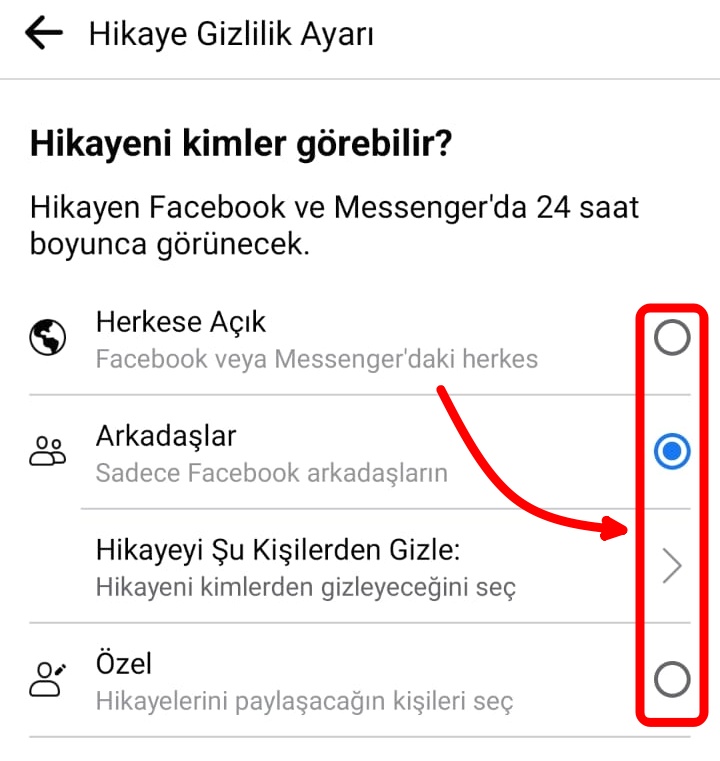
Task: Click the back navigation arrow in the header
Action: click(40, 31)
